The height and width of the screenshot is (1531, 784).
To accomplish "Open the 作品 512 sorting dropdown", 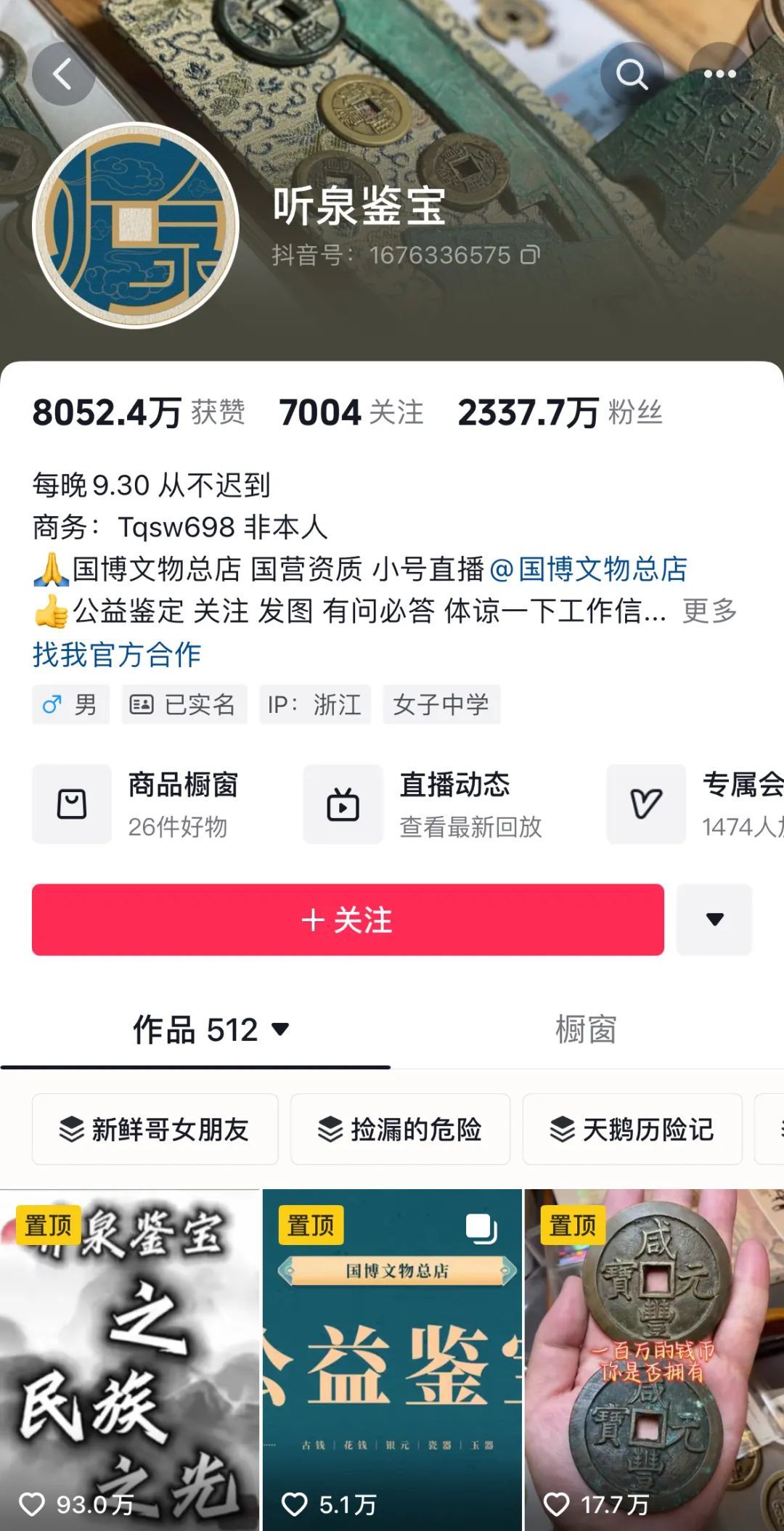I will click(211, 1029).
